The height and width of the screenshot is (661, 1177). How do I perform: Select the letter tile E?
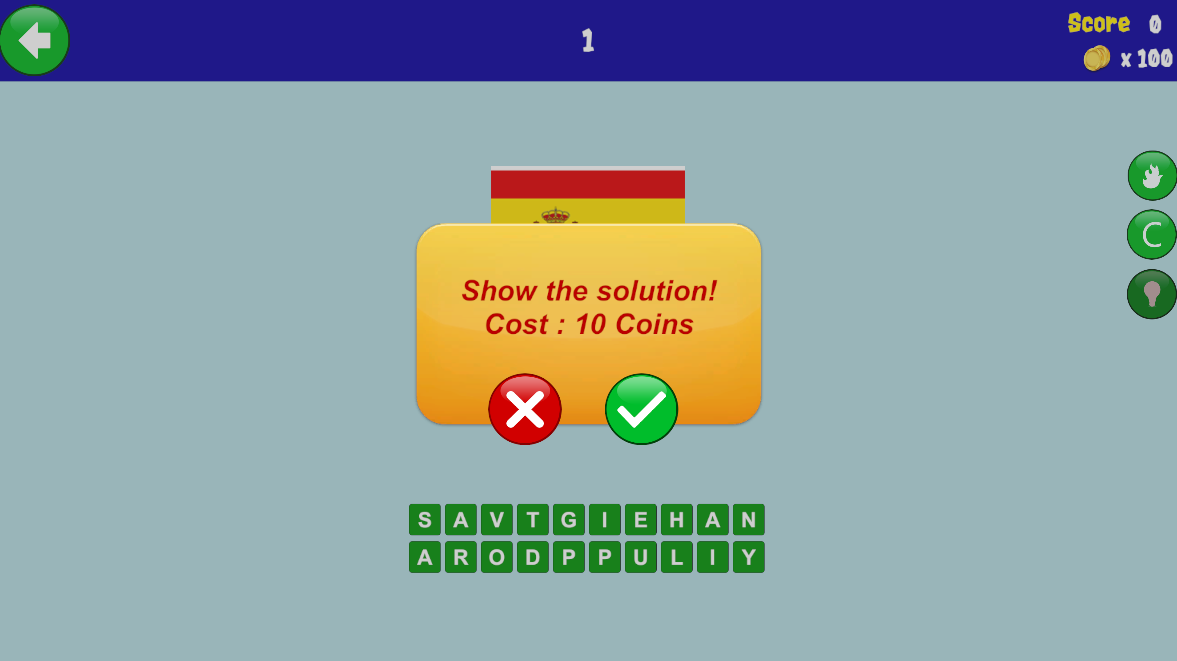pos(641,520)
